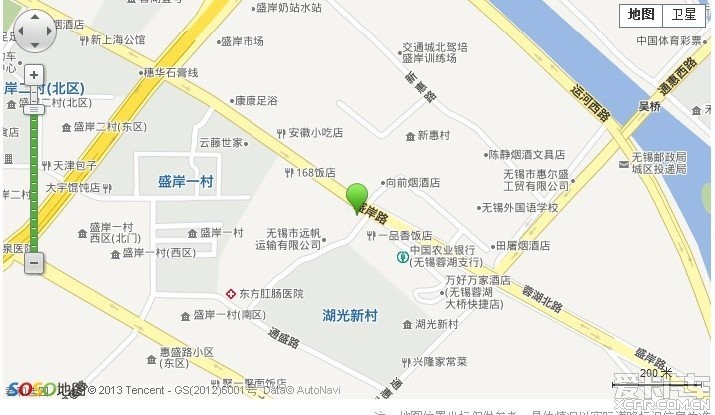Image resolution: width=715 pixels, height=415 pixels.
Task: Pan the map down with the compass arrow
Action: pyautogui.click(x=34, y=45)
